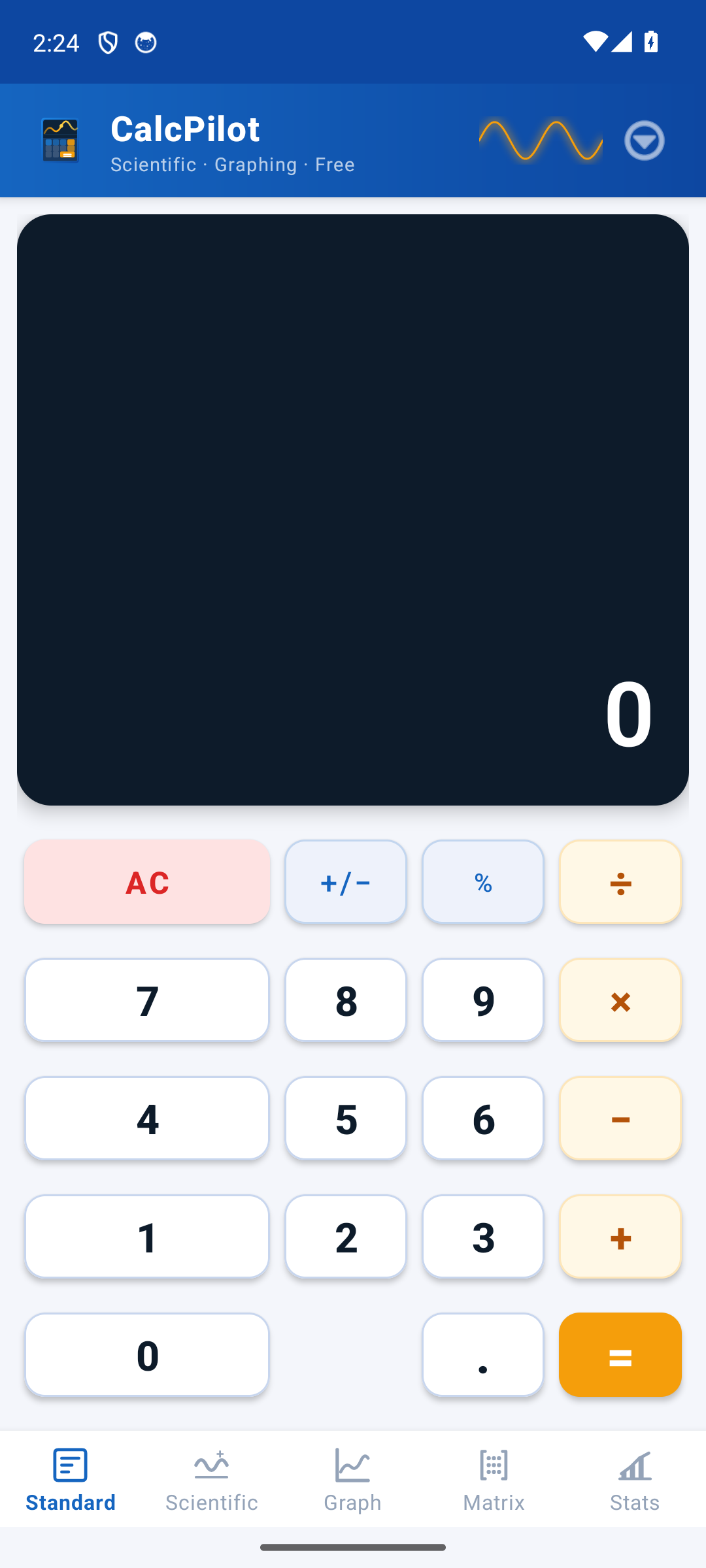Toggle the sign with +/−

(346, 882)
